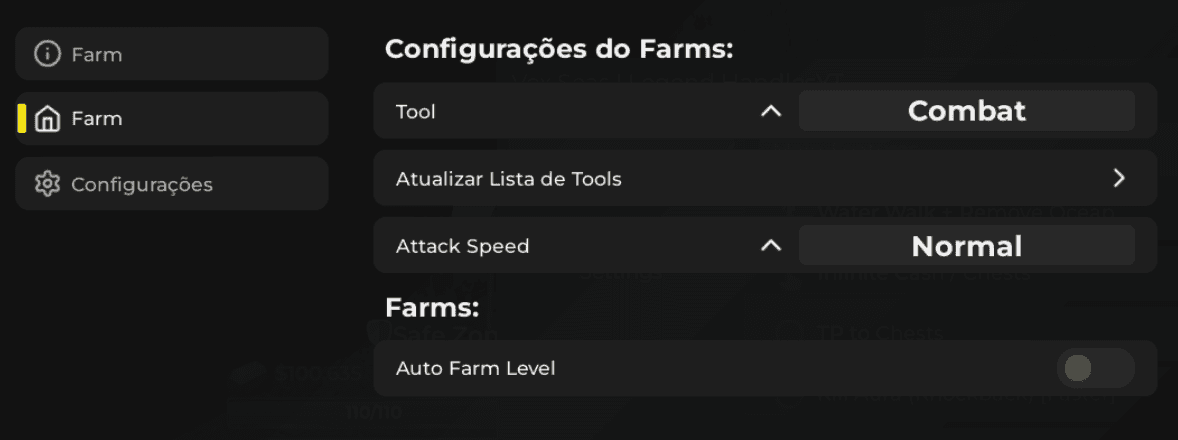Open the Farm tab with info icon
The width and height of the screenshot is (1178, 440).
click(171, 54)
